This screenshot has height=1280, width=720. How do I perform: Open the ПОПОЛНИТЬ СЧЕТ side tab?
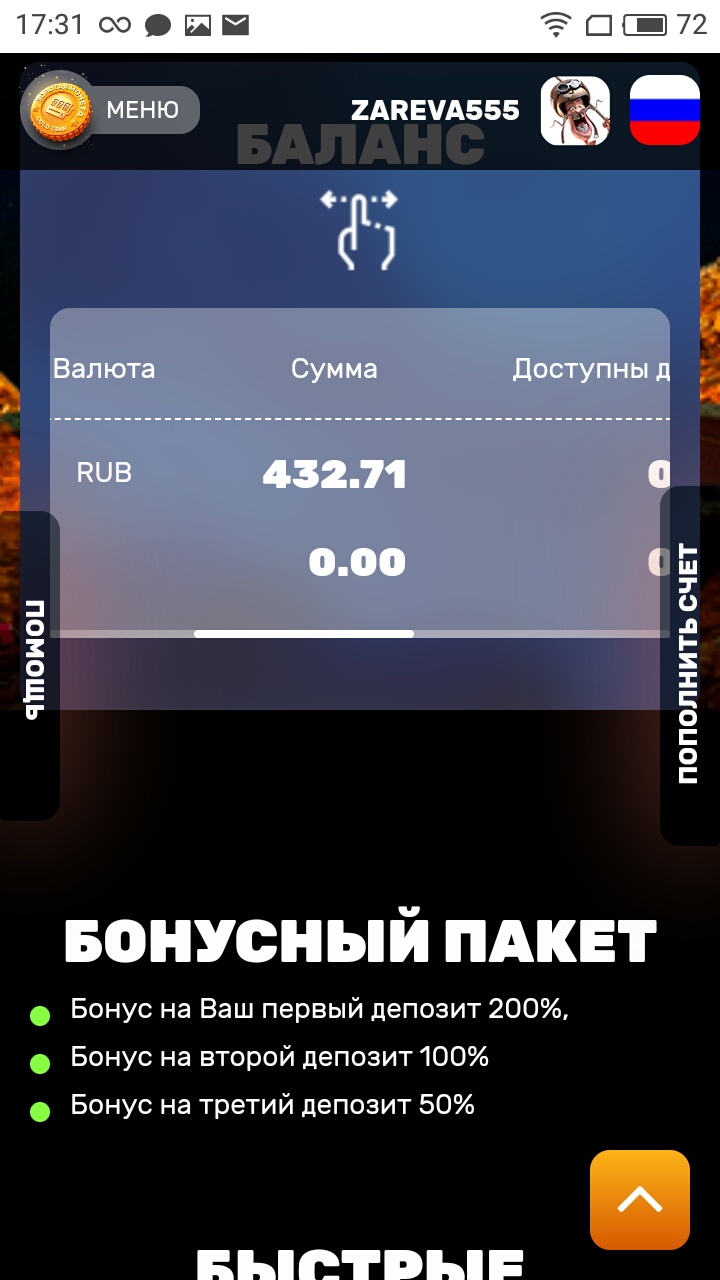pos(689,665)
